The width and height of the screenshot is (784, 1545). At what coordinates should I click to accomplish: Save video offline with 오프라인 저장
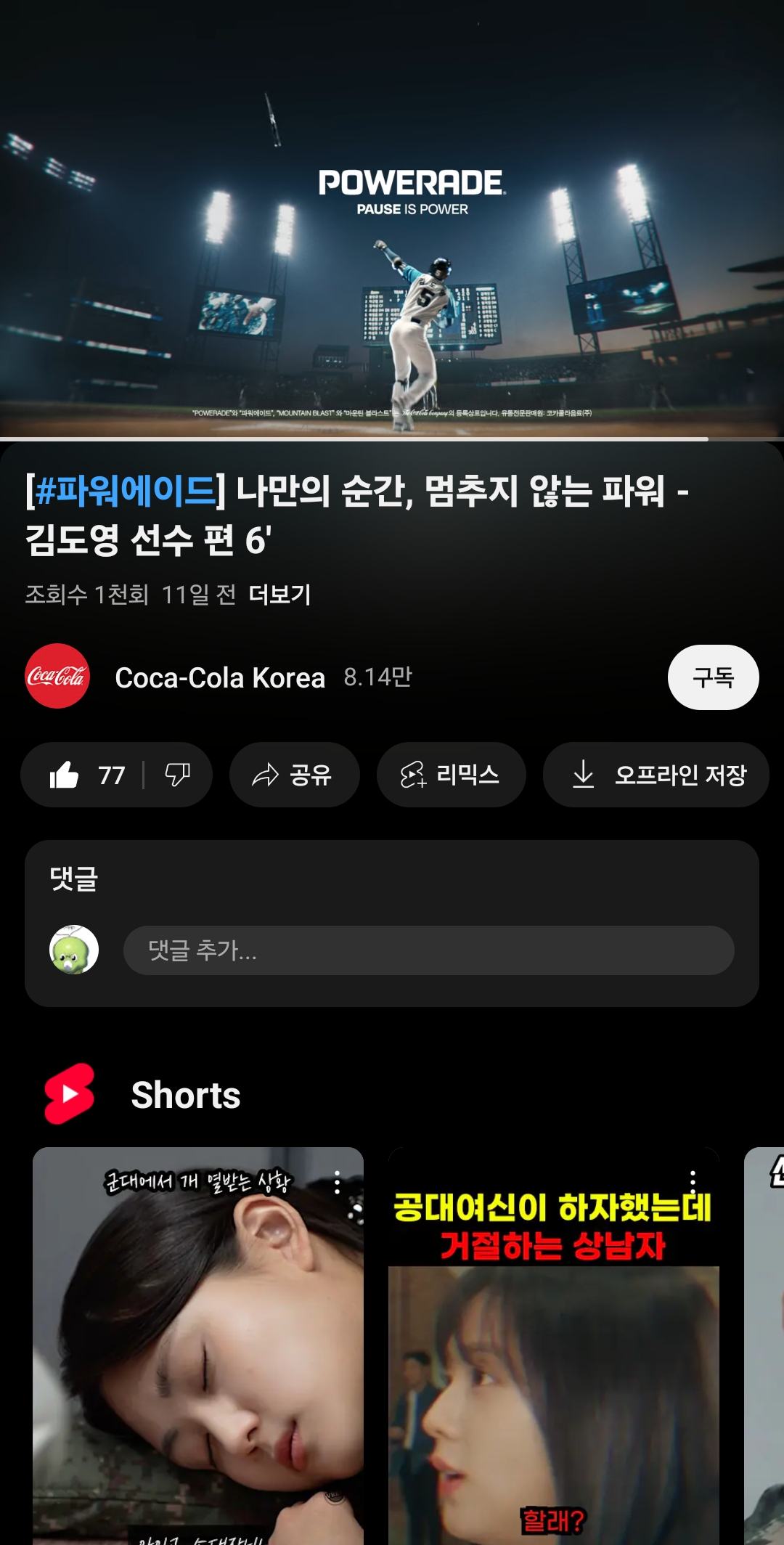[x=656, y=775]
